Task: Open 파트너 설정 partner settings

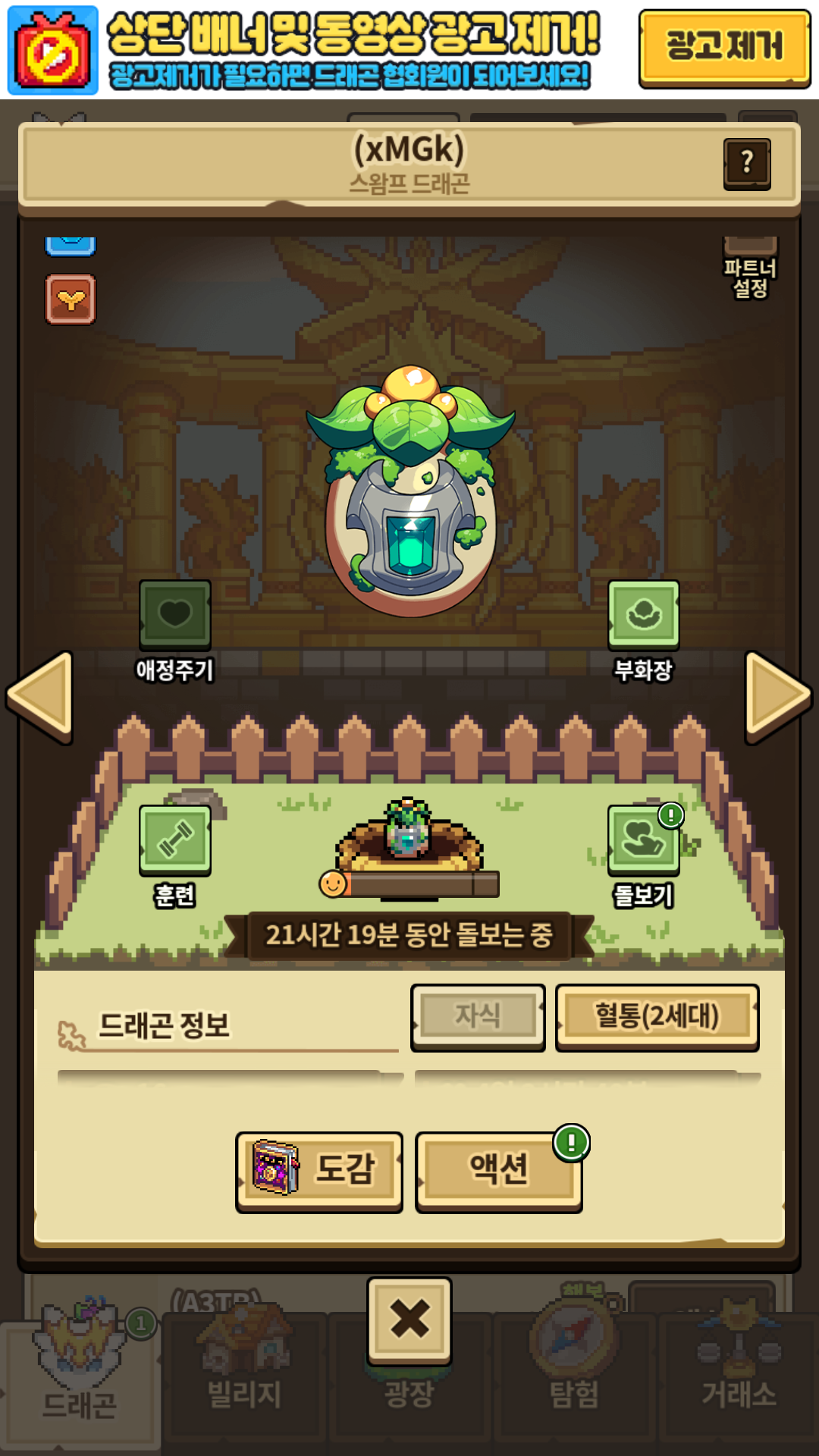Action: point(750,273)
